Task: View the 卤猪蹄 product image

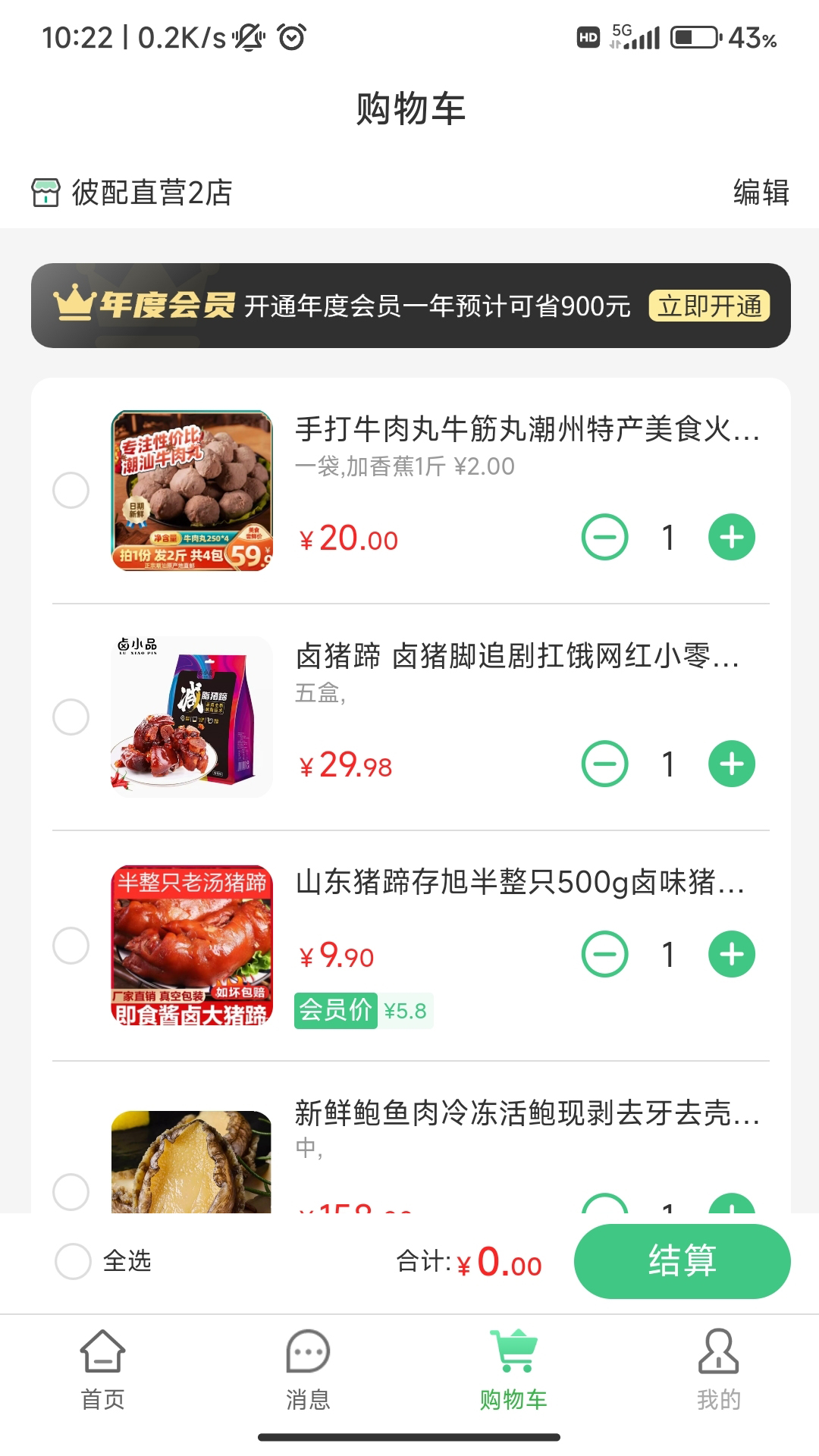Action: coord(192,717)
